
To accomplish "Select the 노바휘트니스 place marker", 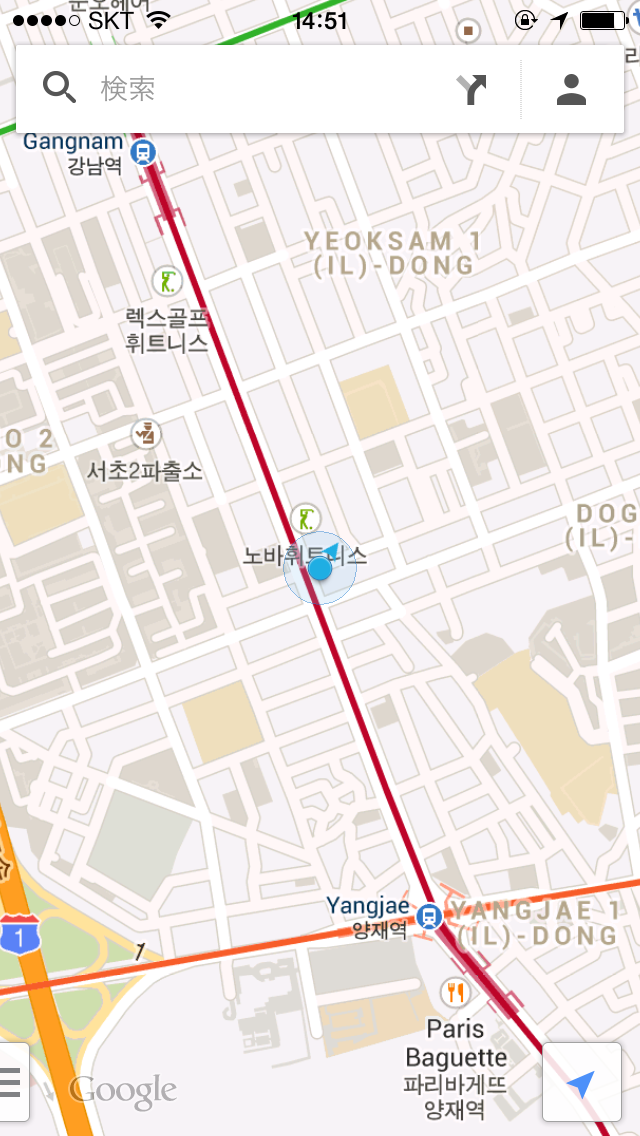I will coord(304,518).
